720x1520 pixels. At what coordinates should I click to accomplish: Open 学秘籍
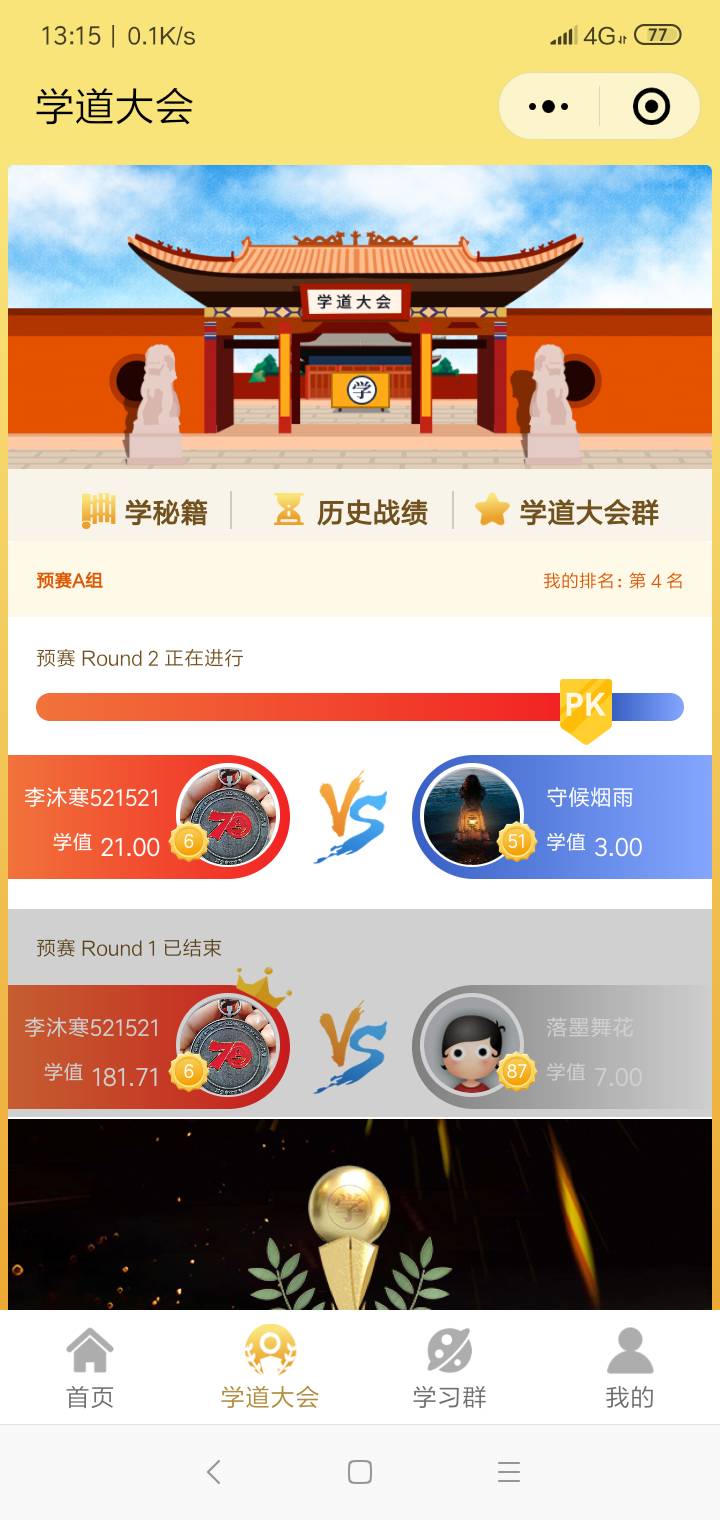tap(146, 511)
